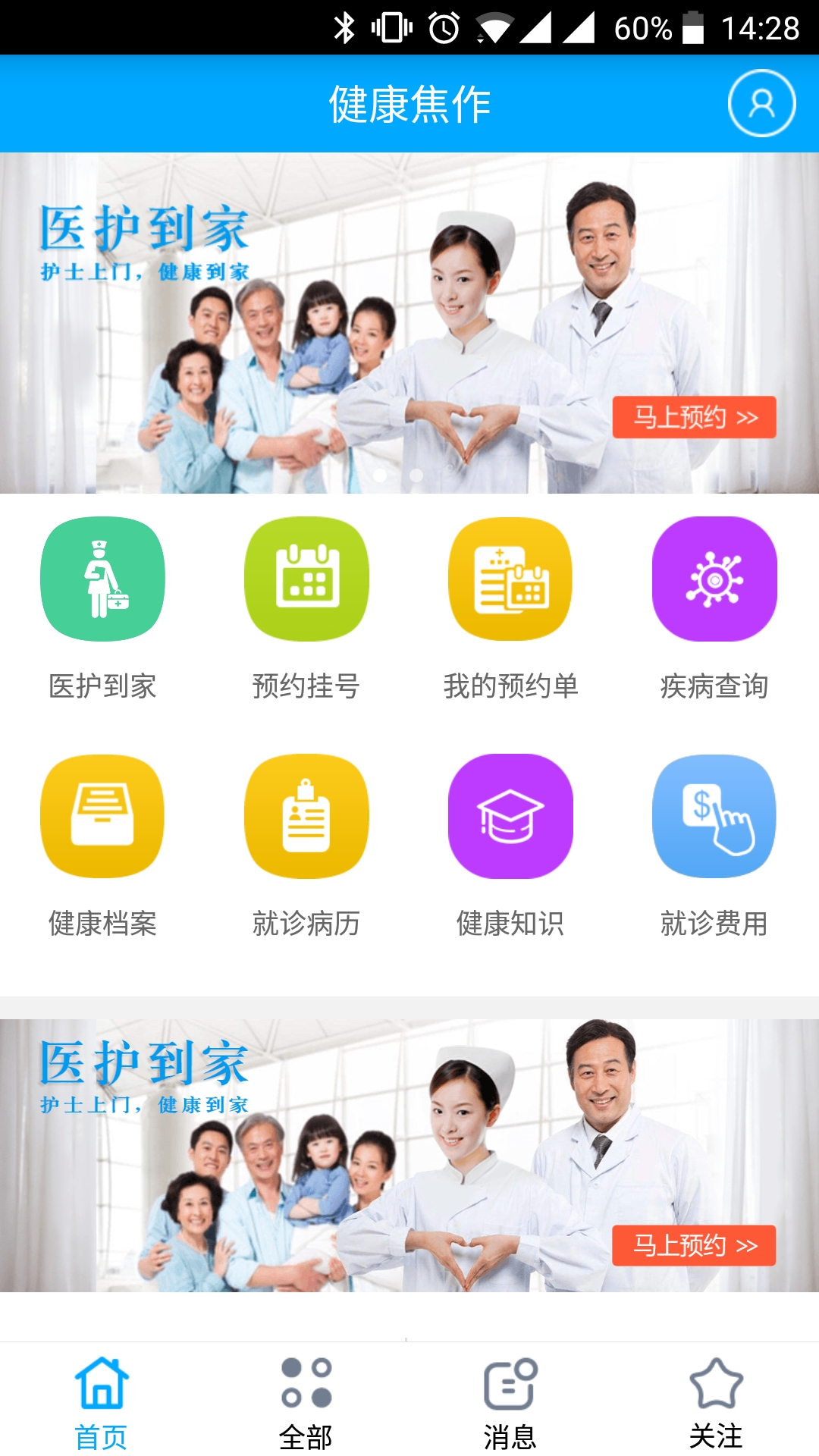Switch to the 全部 tab
This screenshot has width=819, height=1456.
(x=306, y=1403)
